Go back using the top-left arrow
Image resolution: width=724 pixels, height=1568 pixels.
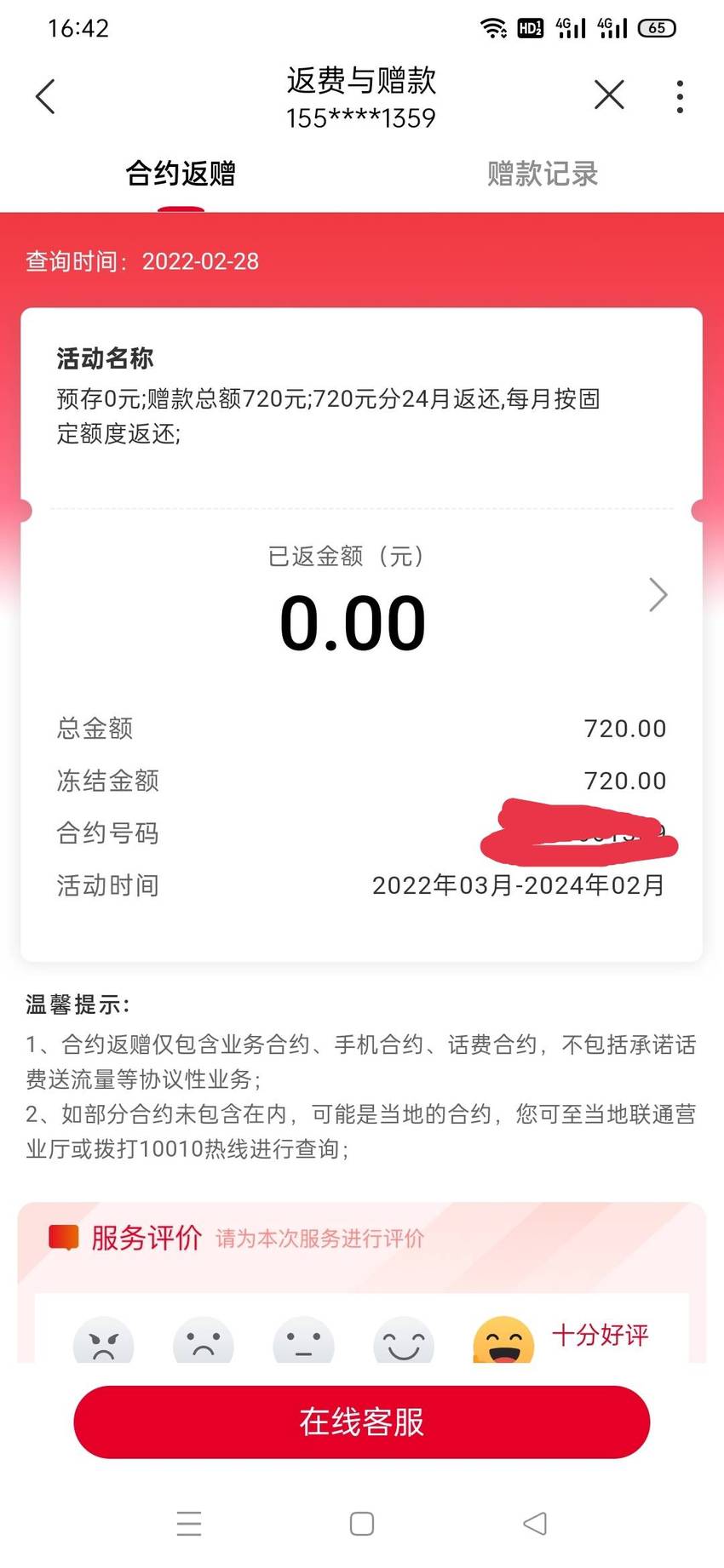click(x=45, y=96)
